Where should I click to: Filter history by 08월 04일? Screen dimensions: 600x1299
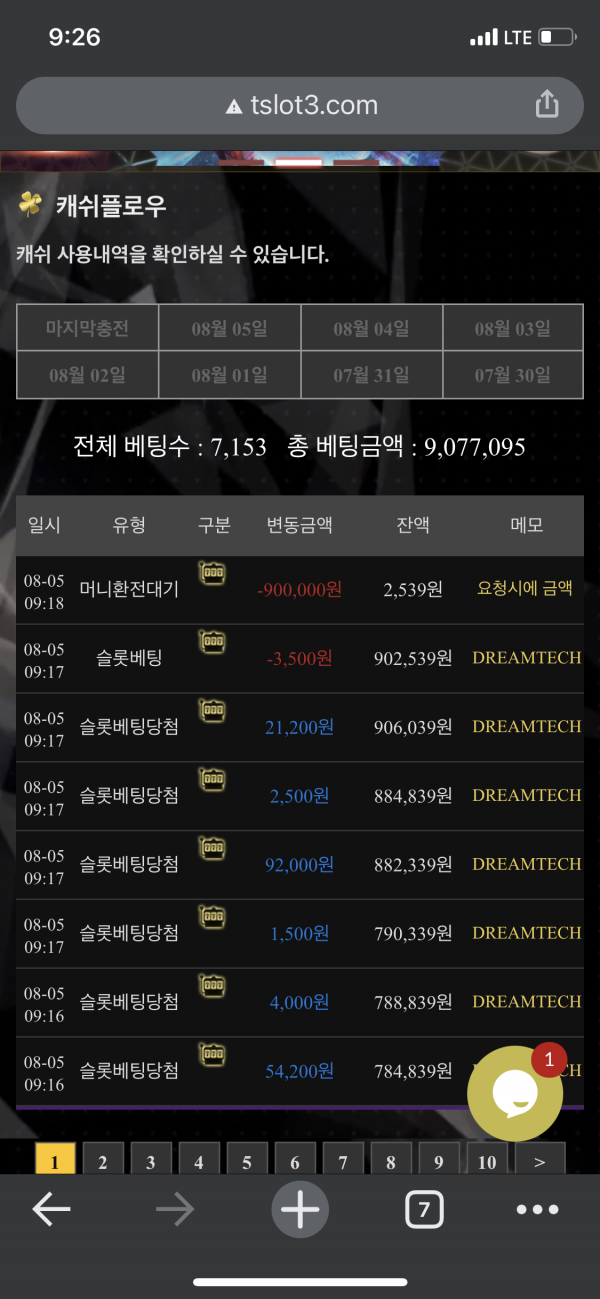(x=371, y=328)
